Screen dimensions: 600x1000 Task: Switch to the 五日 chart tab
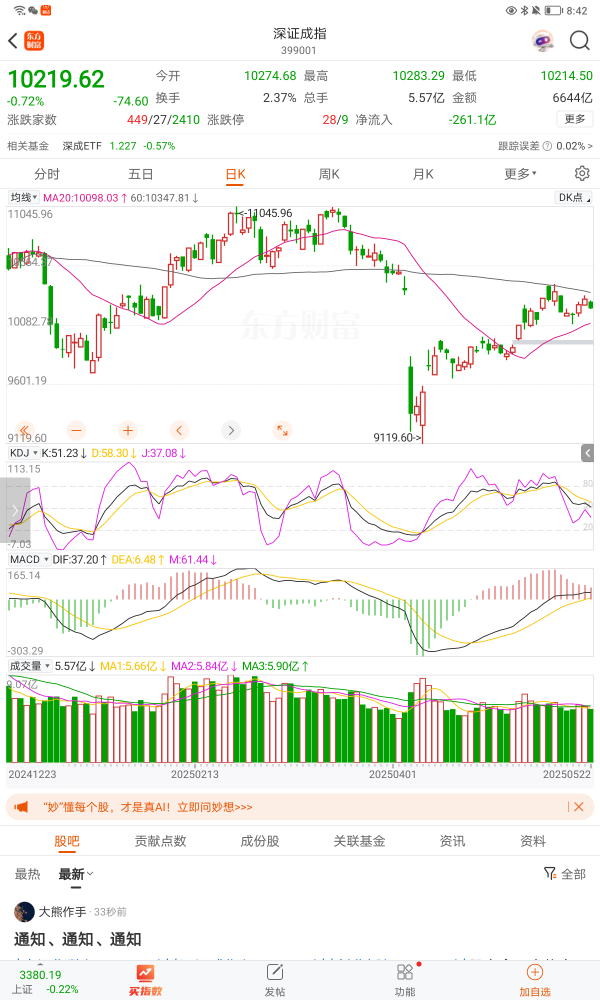point(141,174)
